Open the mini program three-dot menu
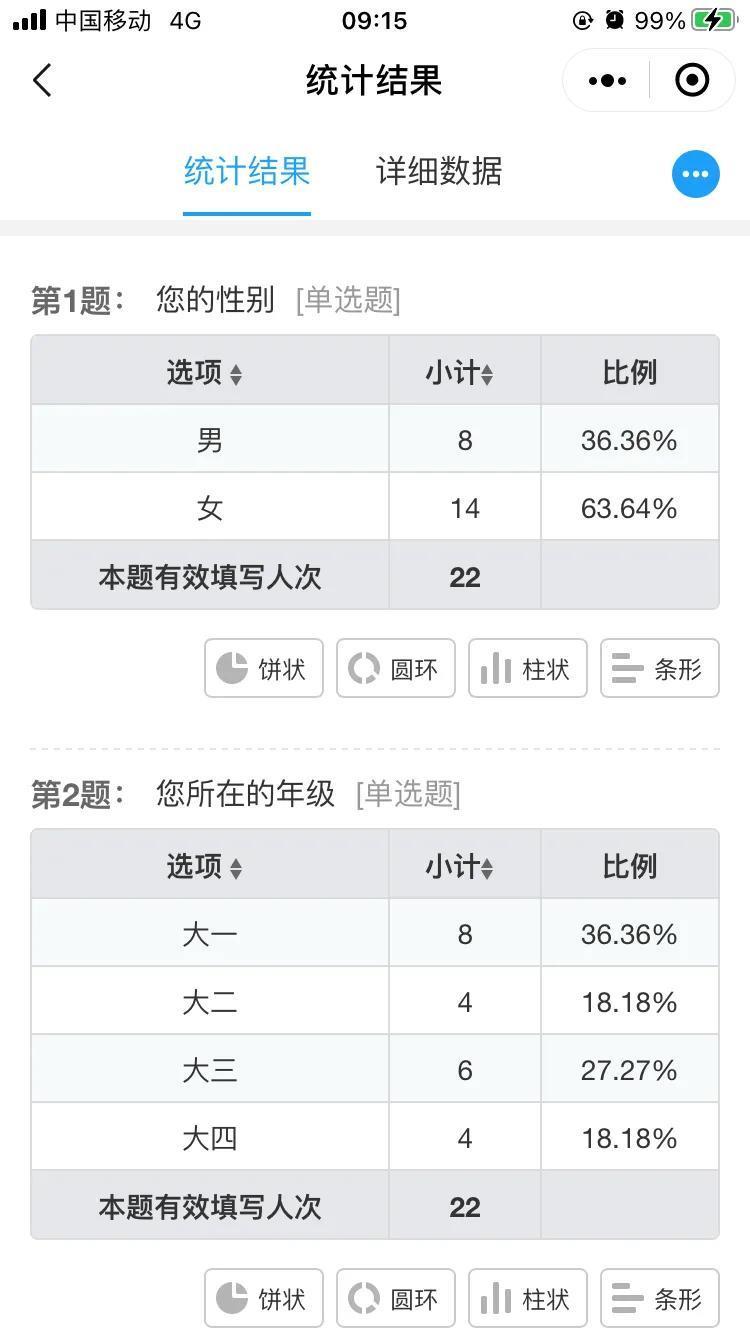750x1334 pixels. pos(607,81)
